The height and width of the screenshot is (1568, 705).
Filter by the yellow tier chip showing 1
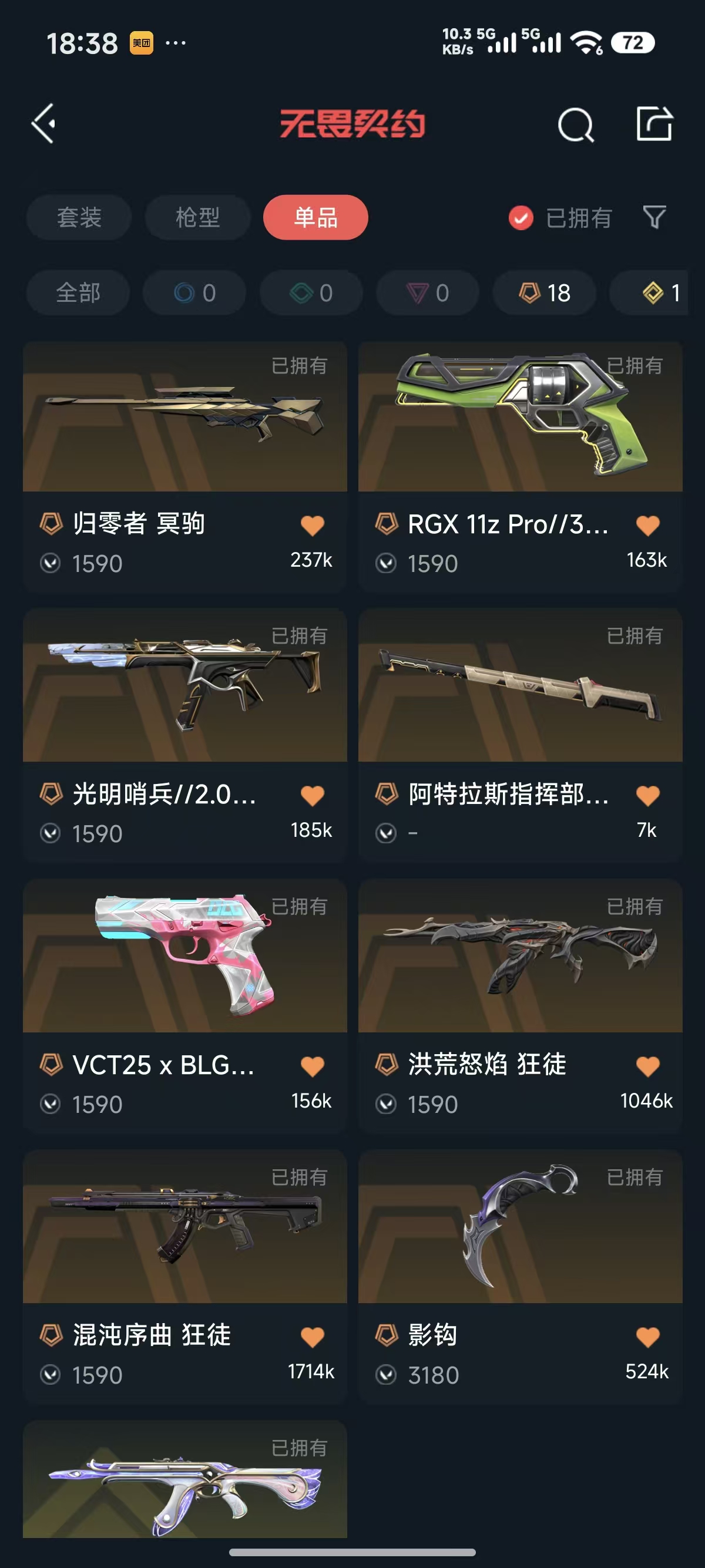(649, 293)
